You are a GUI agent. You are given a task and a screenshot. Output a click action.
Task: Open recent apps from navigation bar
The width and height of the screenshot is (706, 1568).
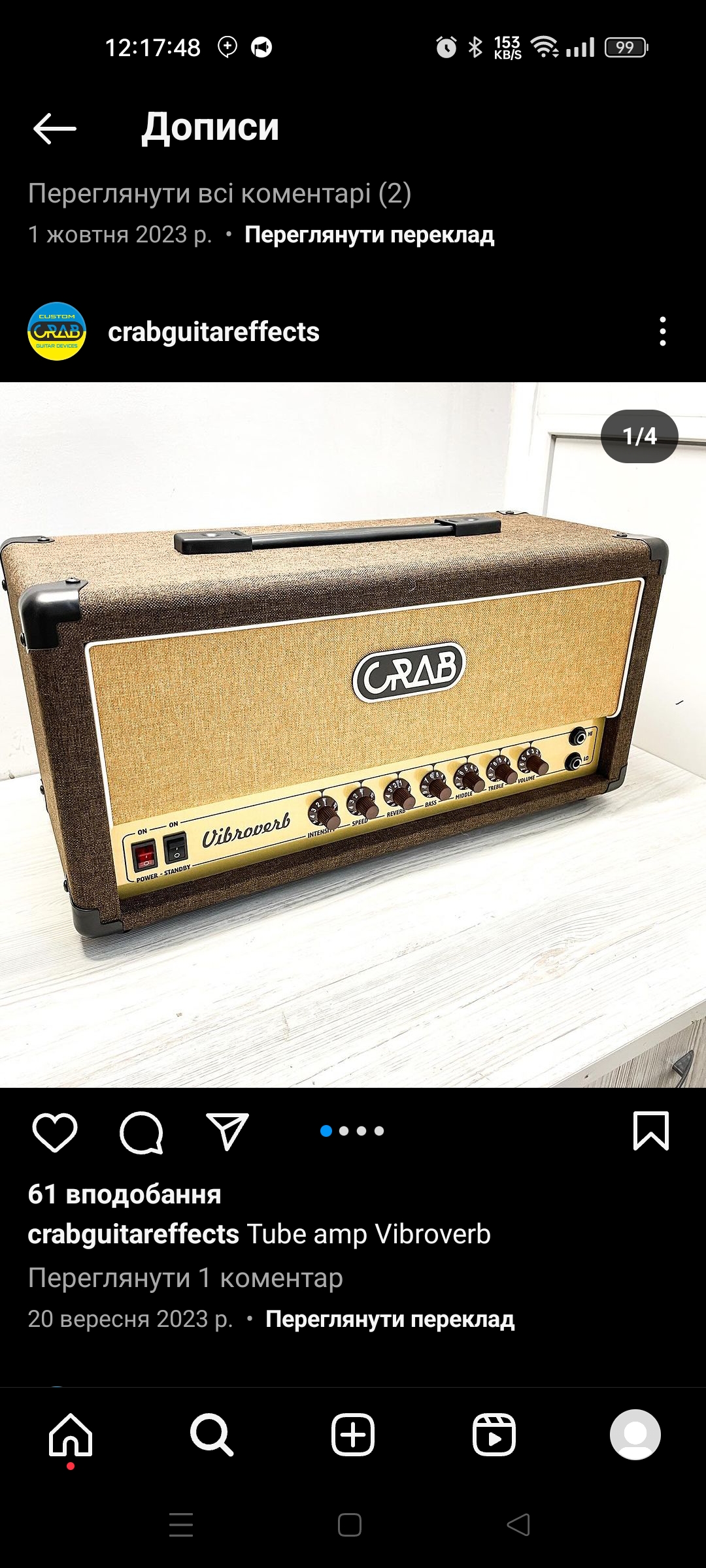click(x=181, y=1525)
